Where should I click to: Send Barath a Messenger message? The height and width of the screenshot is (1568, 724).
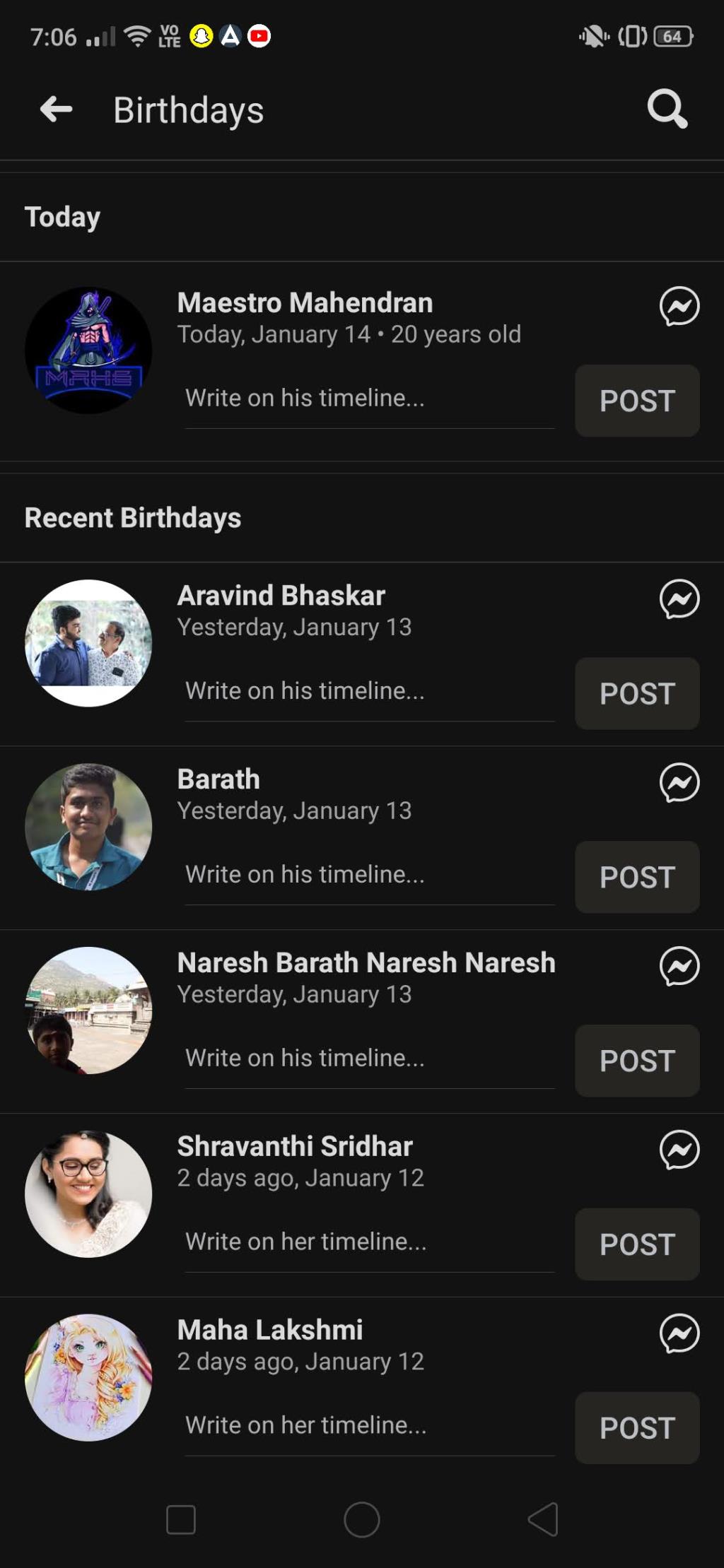pos(679,783)
